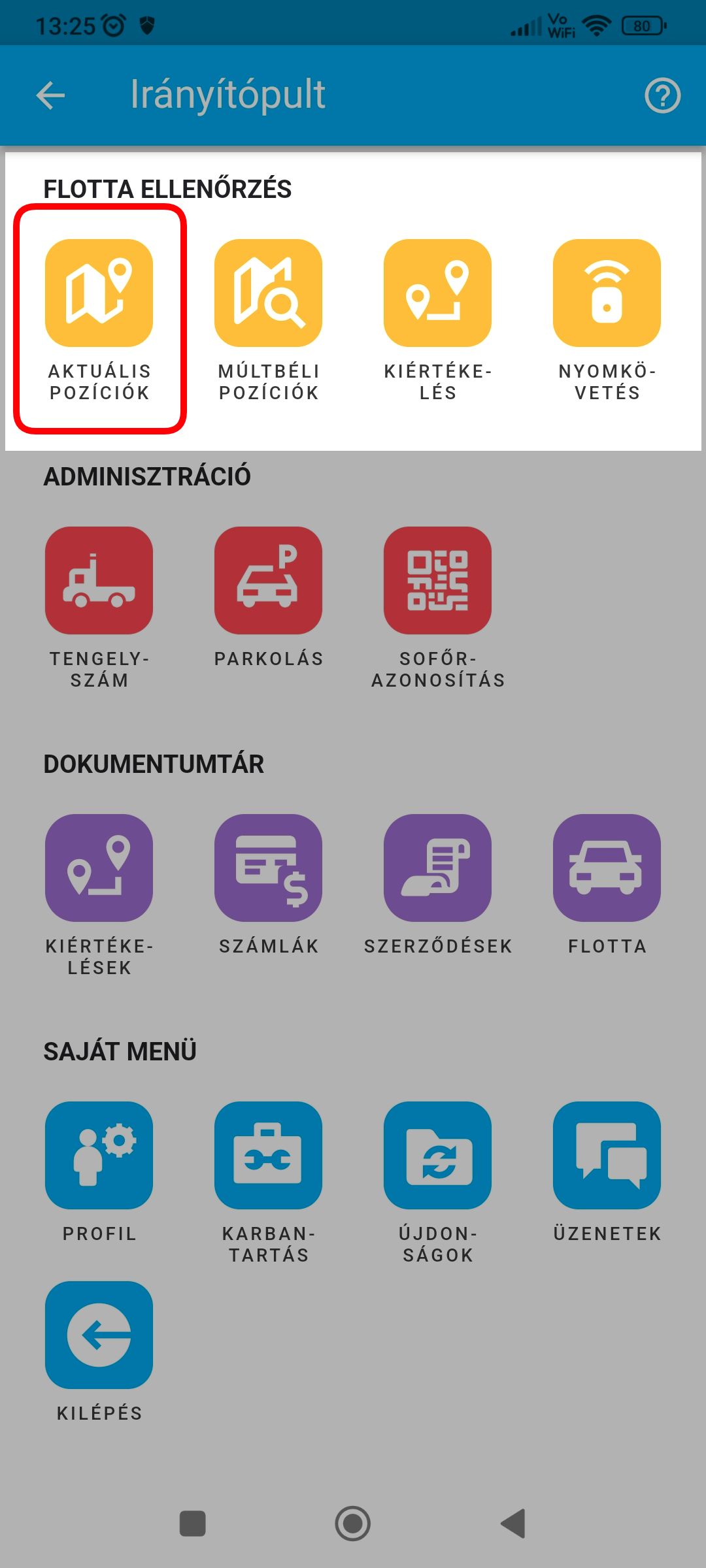Screen dimensions: 706x1568
Task: Open the help question mark icon
Action: point(662,95)
